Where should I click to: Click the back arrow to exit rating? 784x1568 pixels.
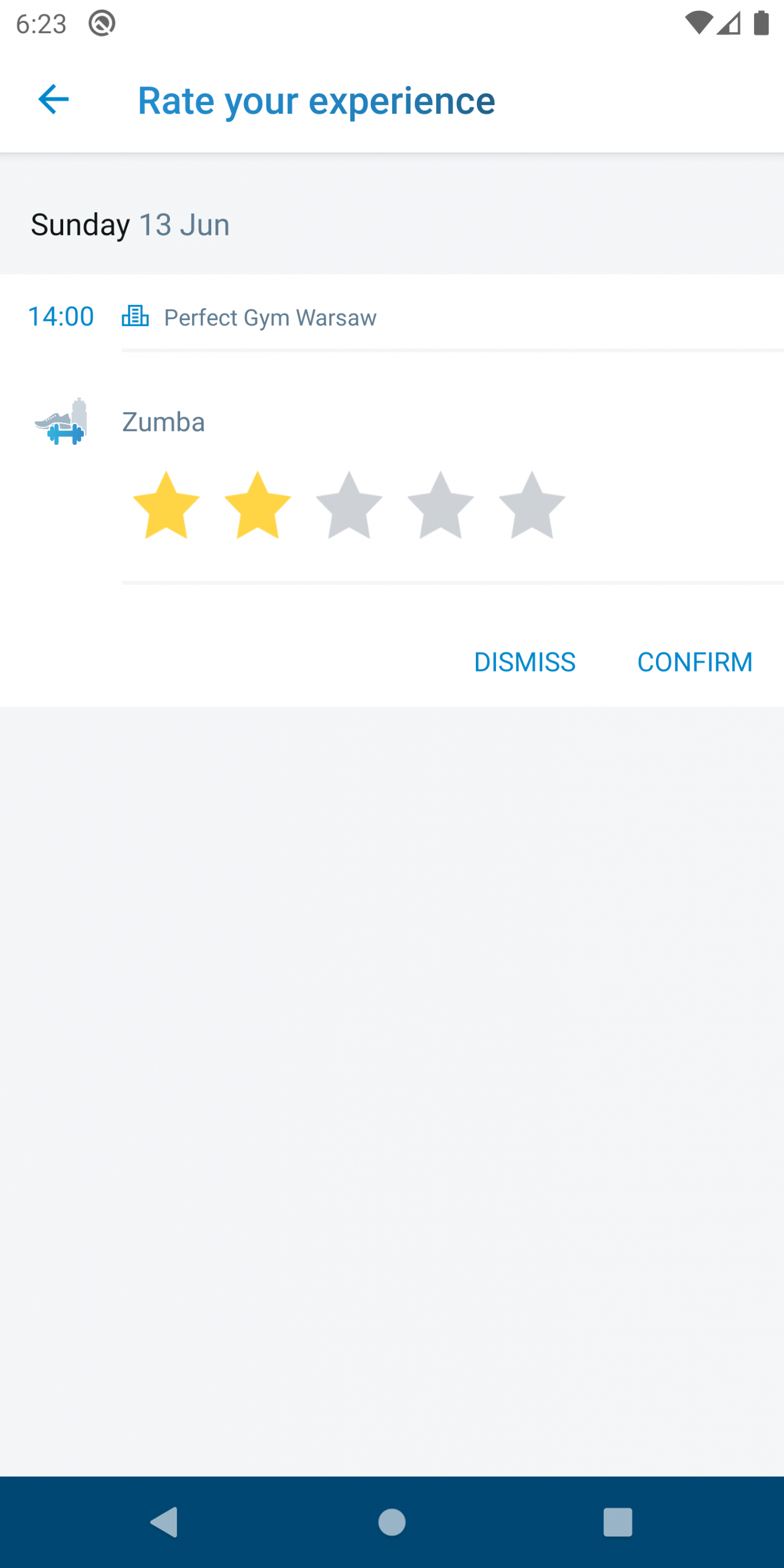pyautogui.click(x=53, y=100)
